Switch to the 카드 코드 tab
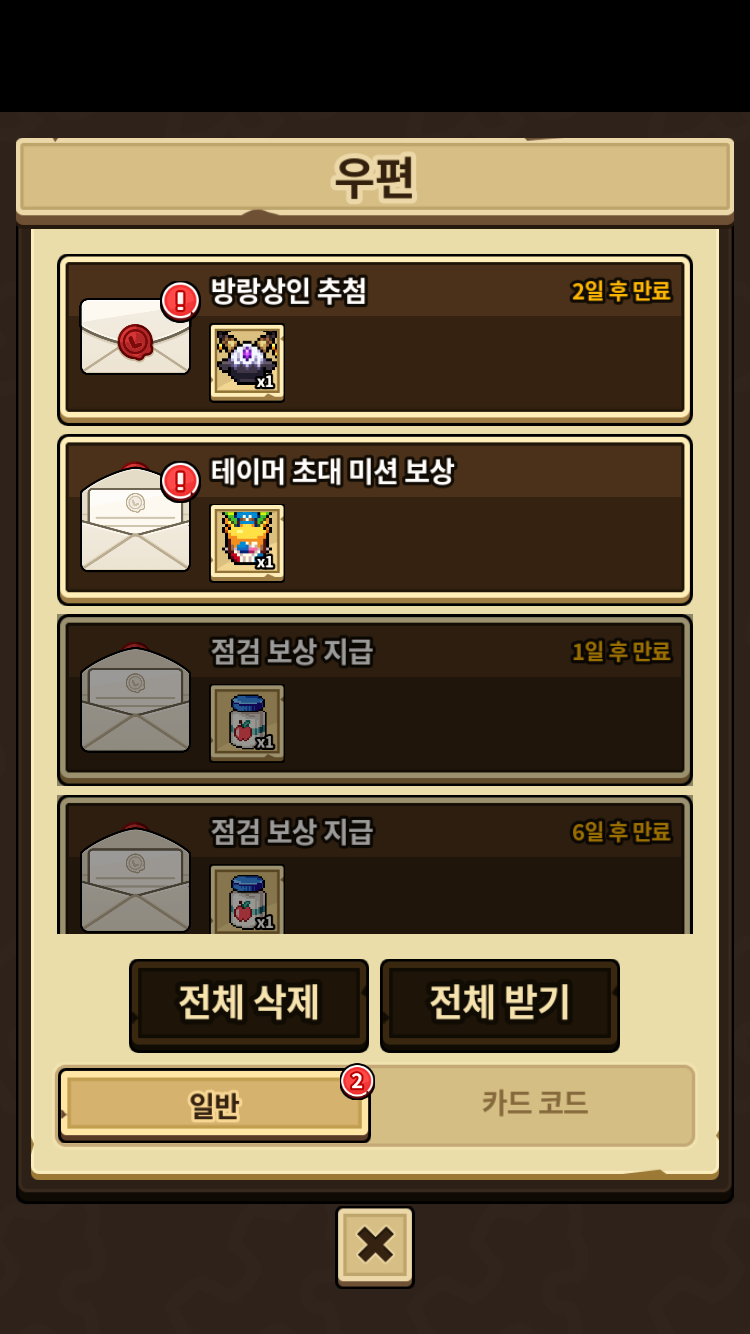 [x=534, y=1104]
